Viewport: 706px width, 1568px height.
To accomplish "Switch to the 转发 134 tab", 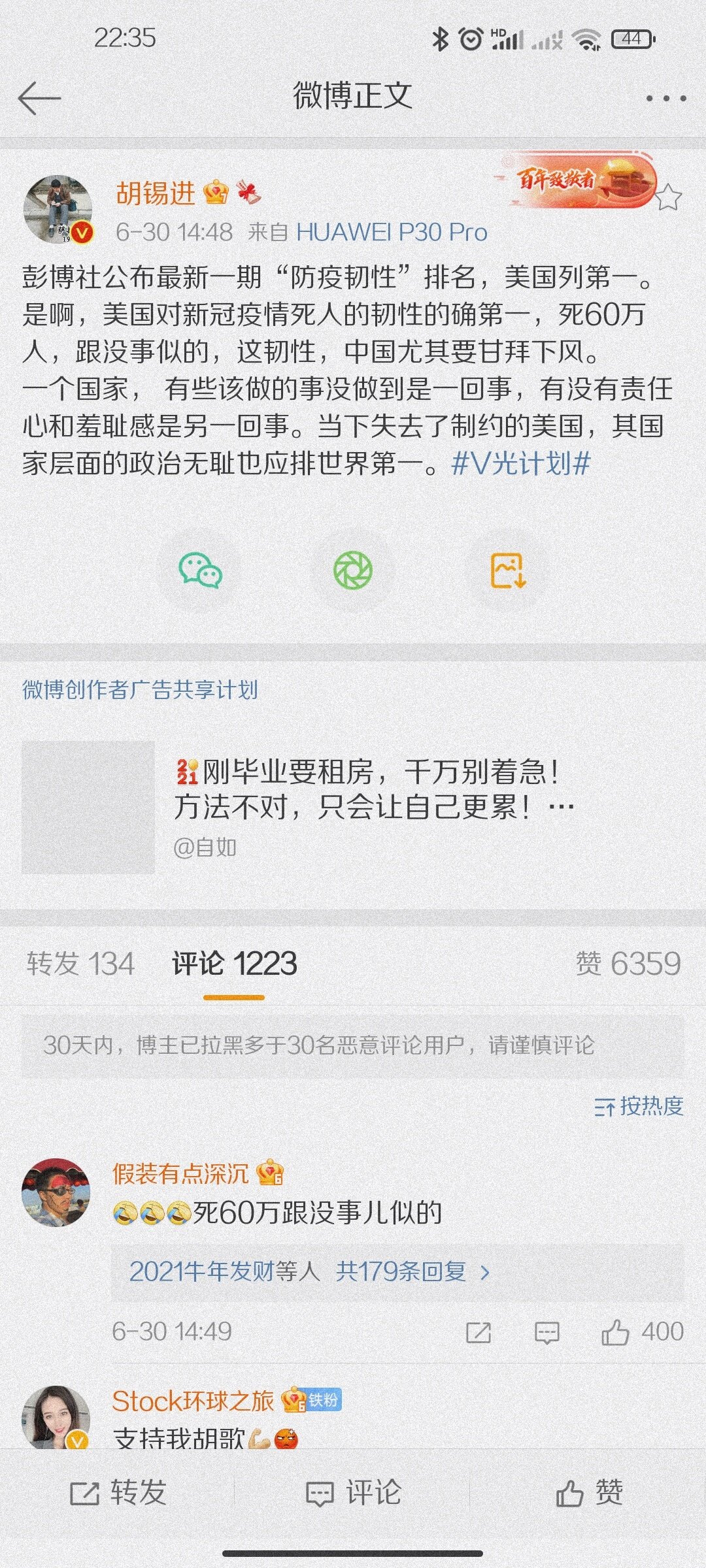I will tap(80, 964).
